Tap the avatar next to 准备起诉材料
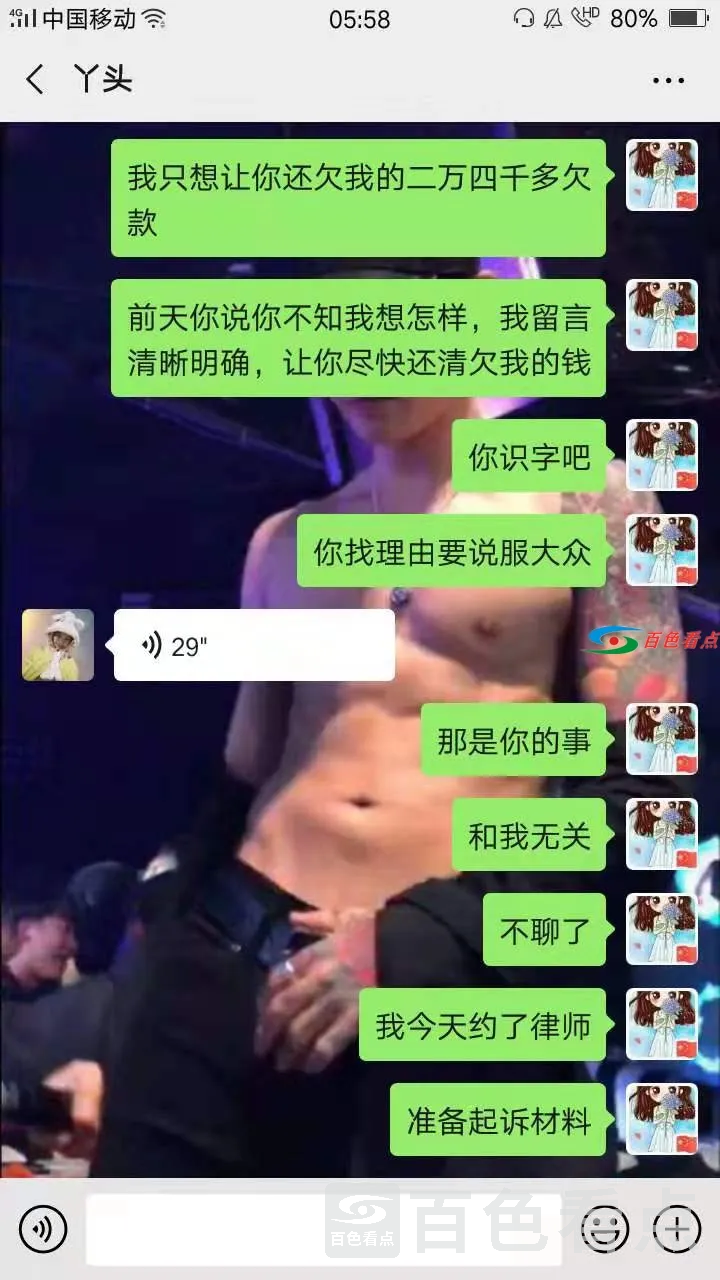 pos(661,1119)
